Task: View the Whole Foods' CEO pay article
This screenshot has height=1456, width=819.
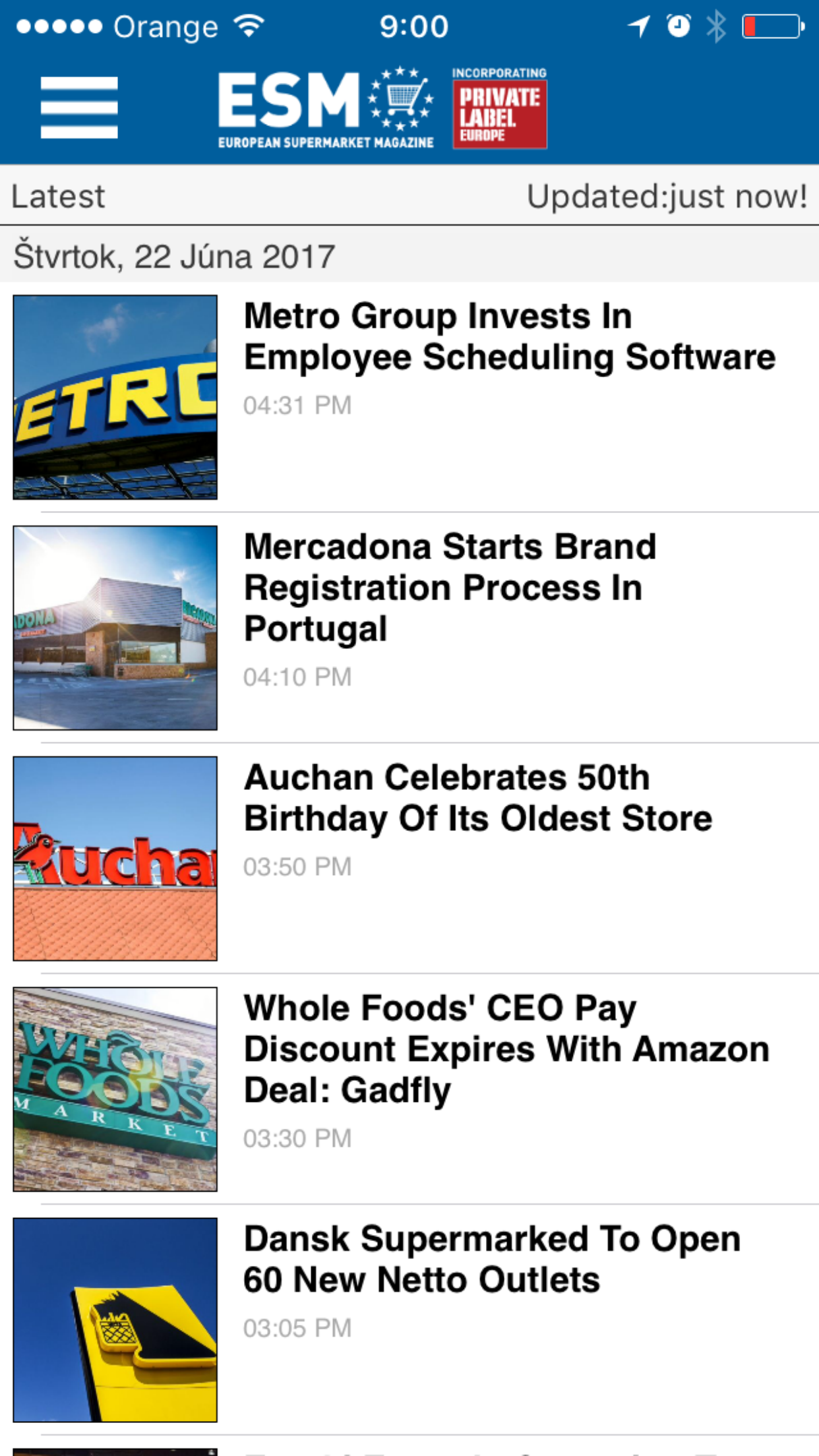Action: coord(506,1048)
